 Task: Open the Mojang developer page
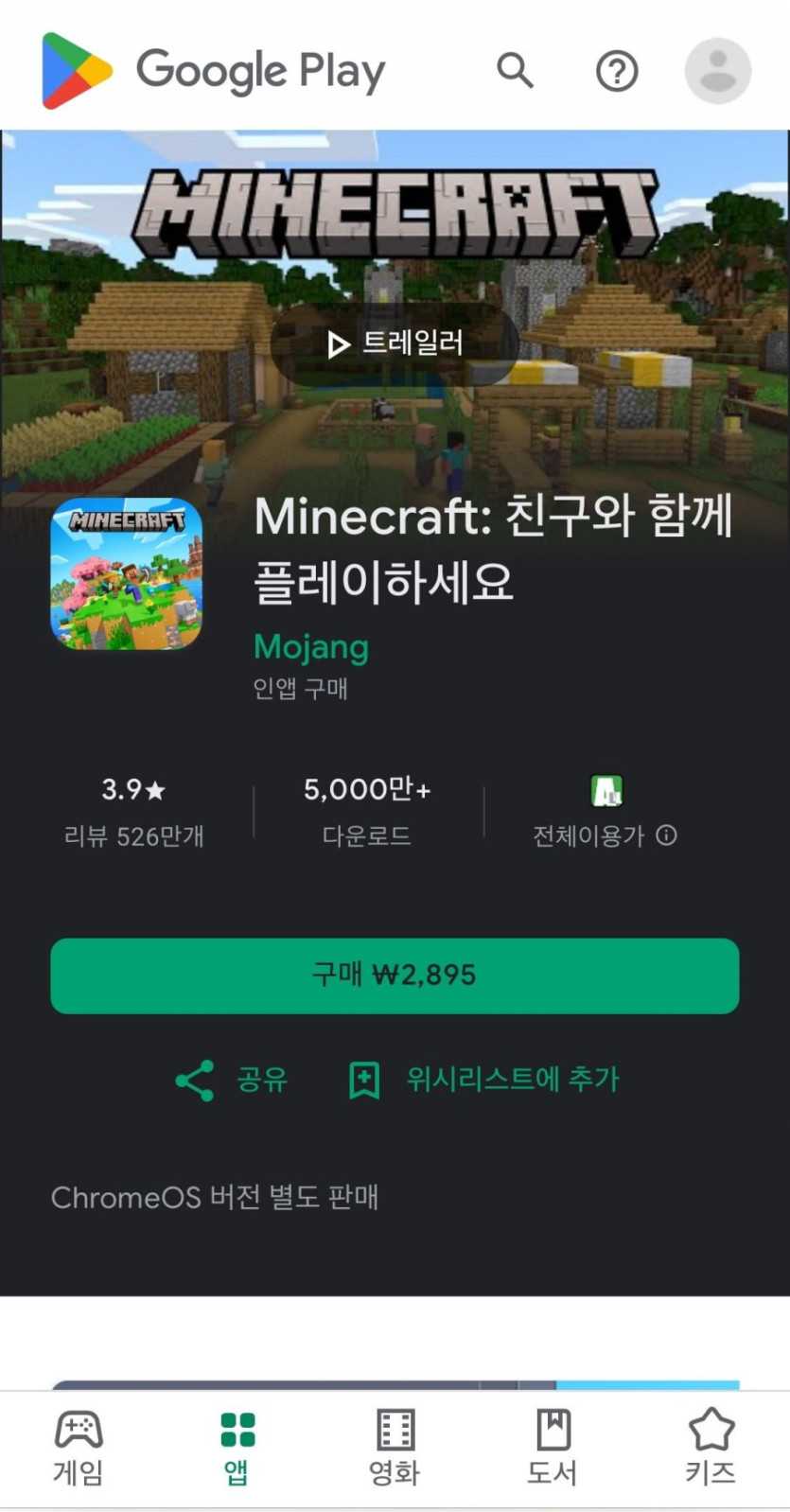310,647
